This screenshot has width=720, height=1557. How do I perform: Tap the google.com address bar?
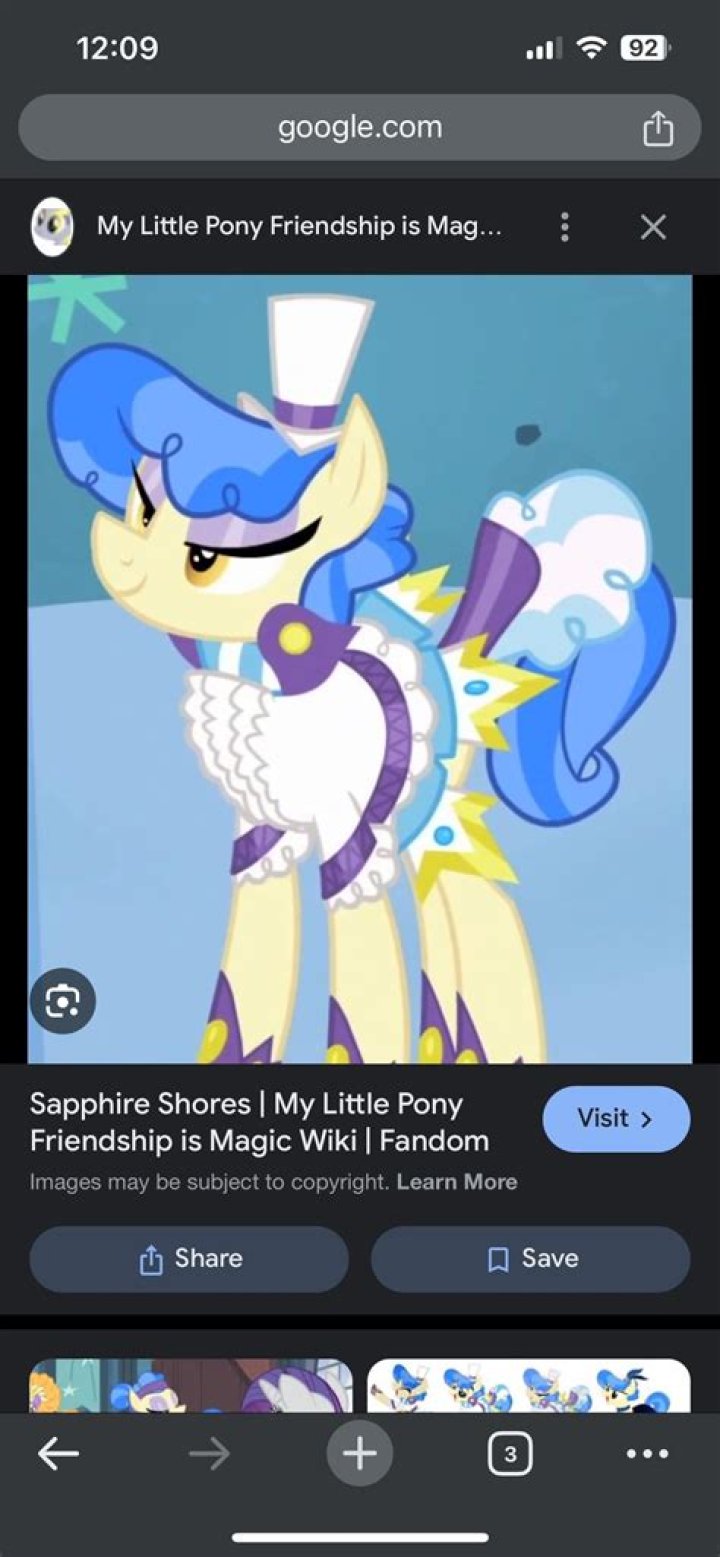coord(358,128)
